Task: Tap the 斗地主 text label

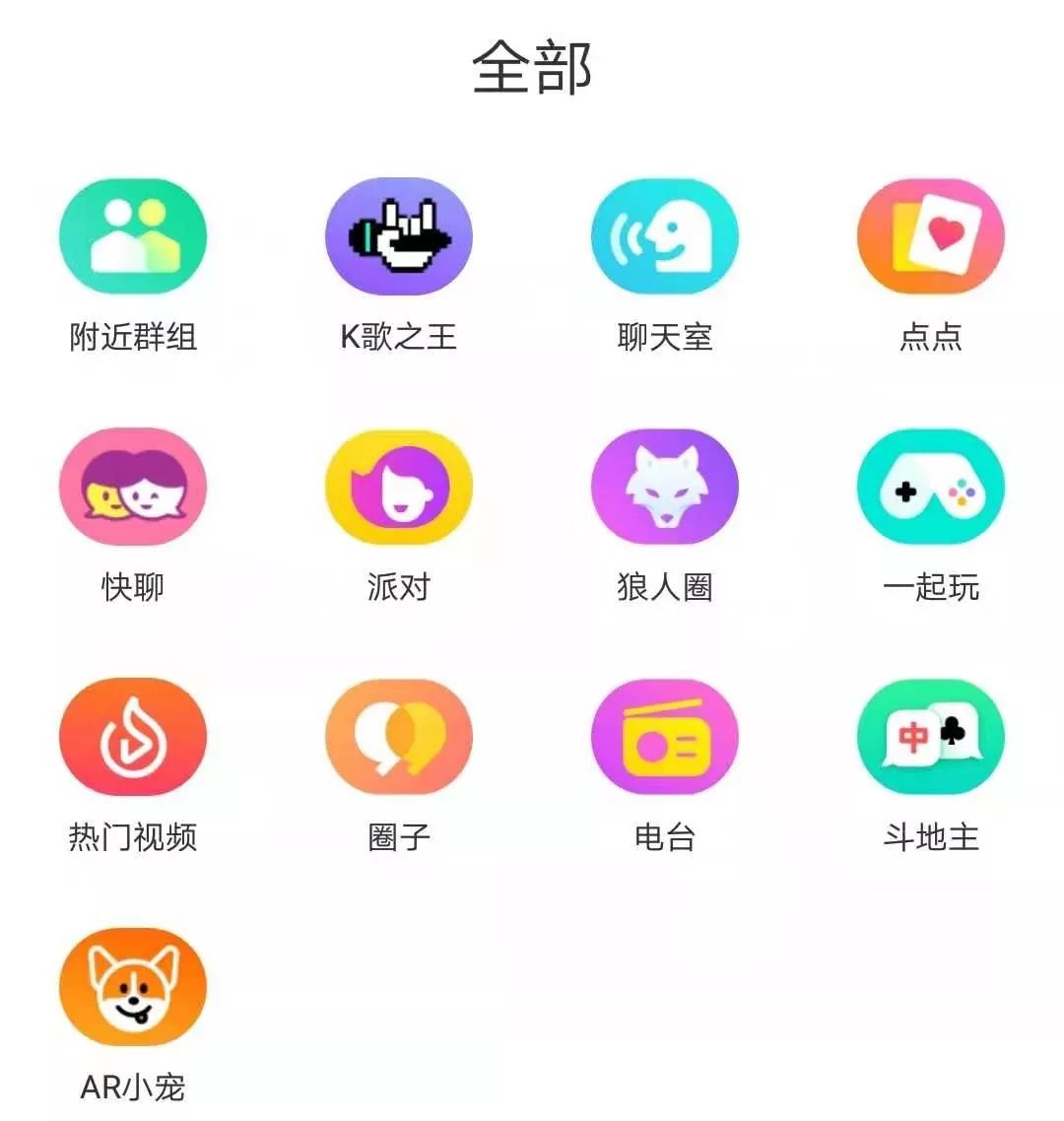Action: click(931, 838)
